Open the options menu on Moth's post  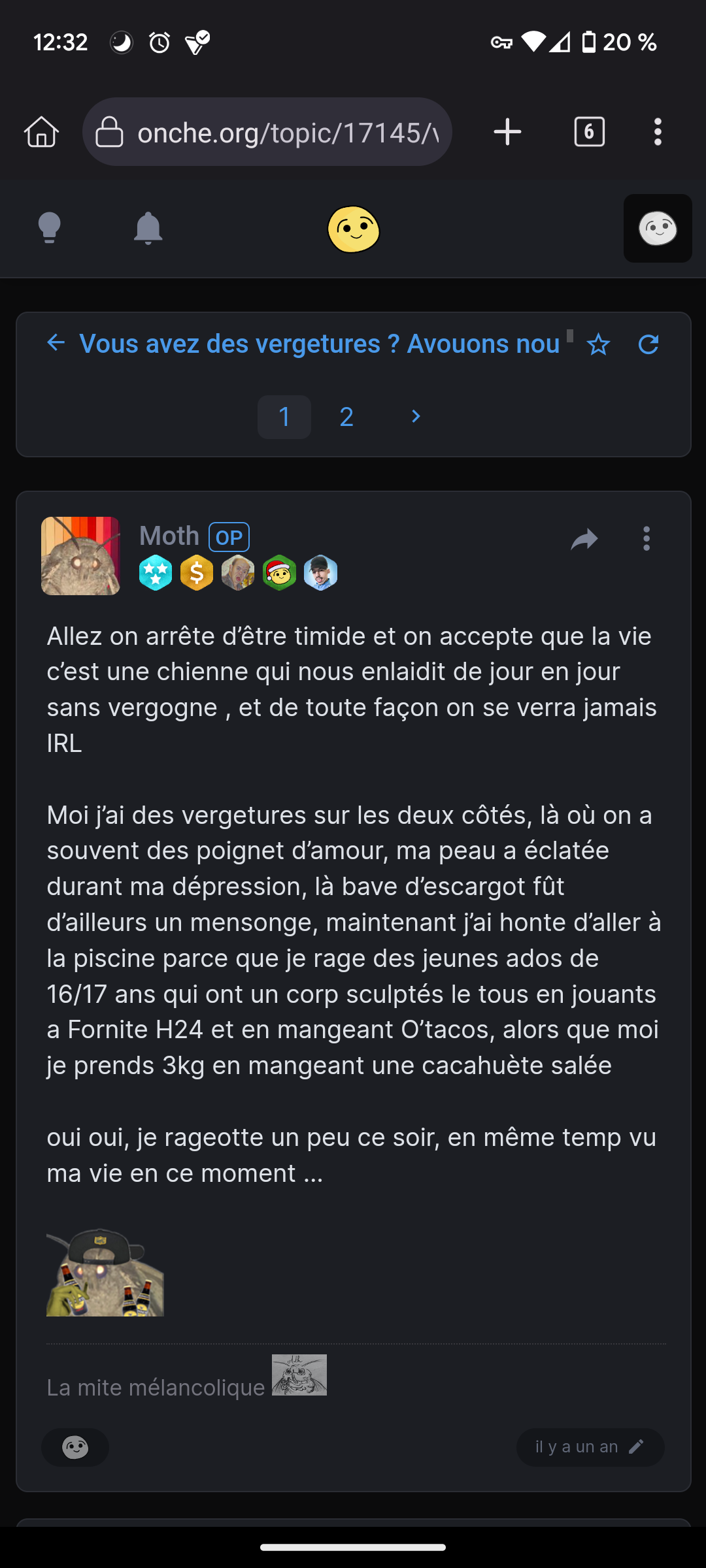click(646, 539)
